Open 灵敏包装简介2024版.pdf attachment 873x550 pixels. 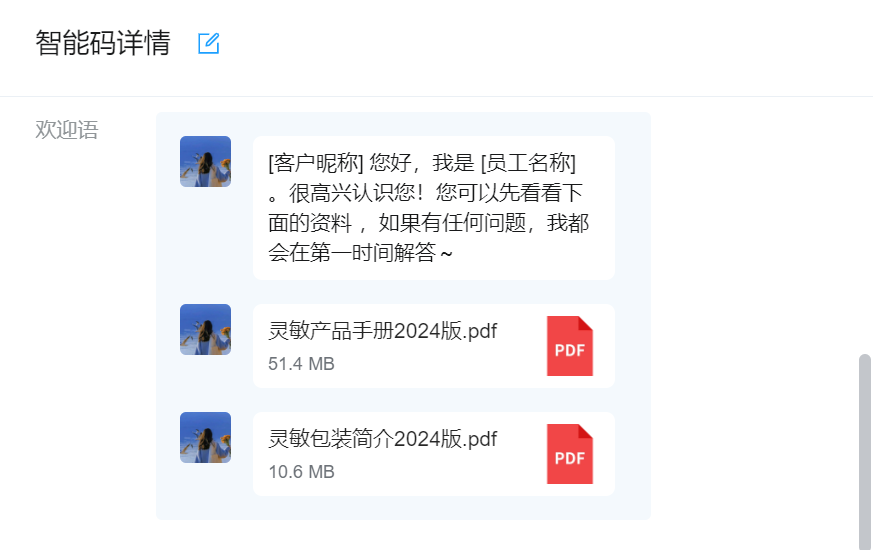pyautogui.click(x=432, y=454)
